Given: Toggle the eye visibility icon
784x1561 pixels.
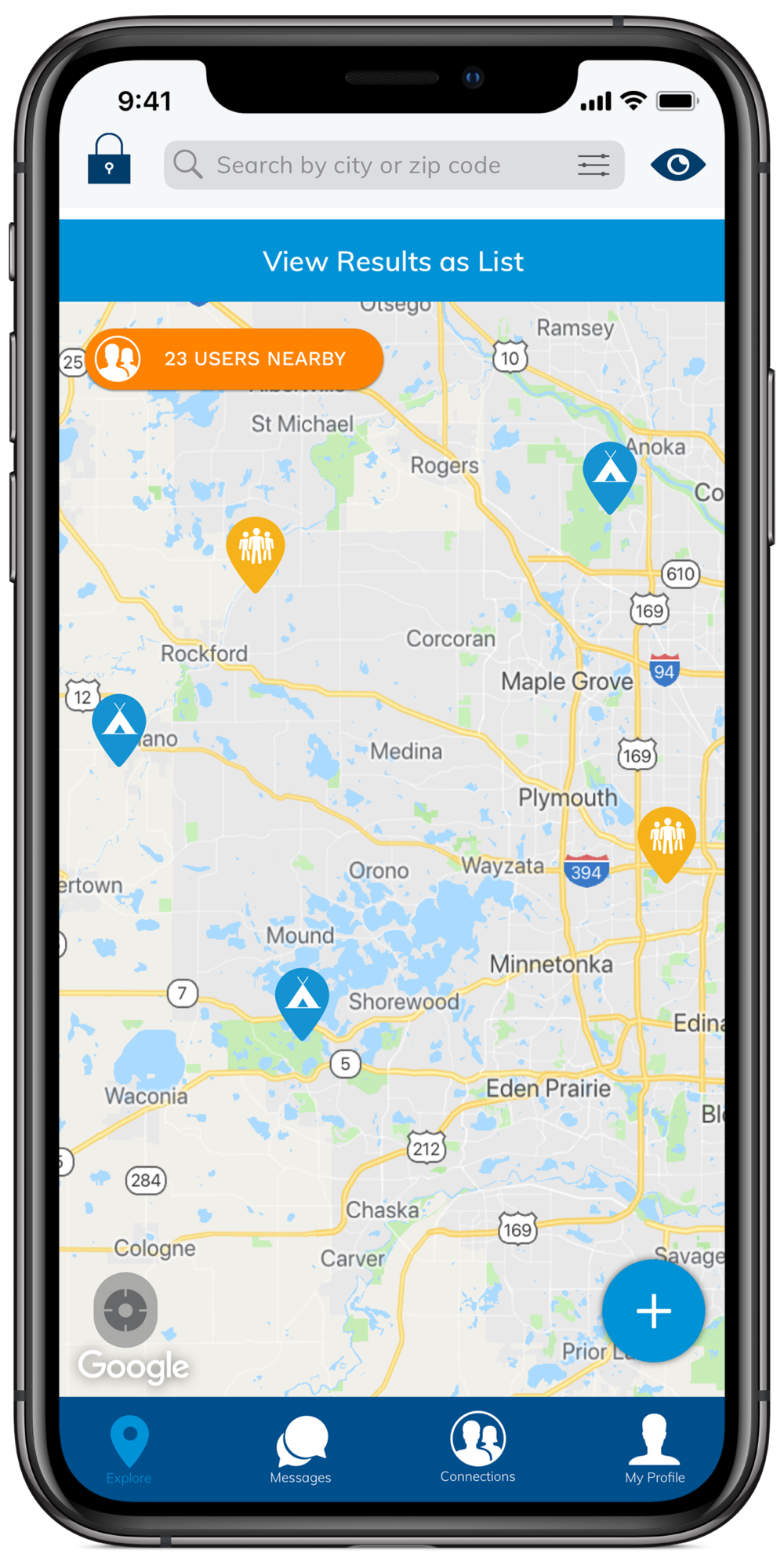Looking at the screenshot, I should (x=677, y=165).
